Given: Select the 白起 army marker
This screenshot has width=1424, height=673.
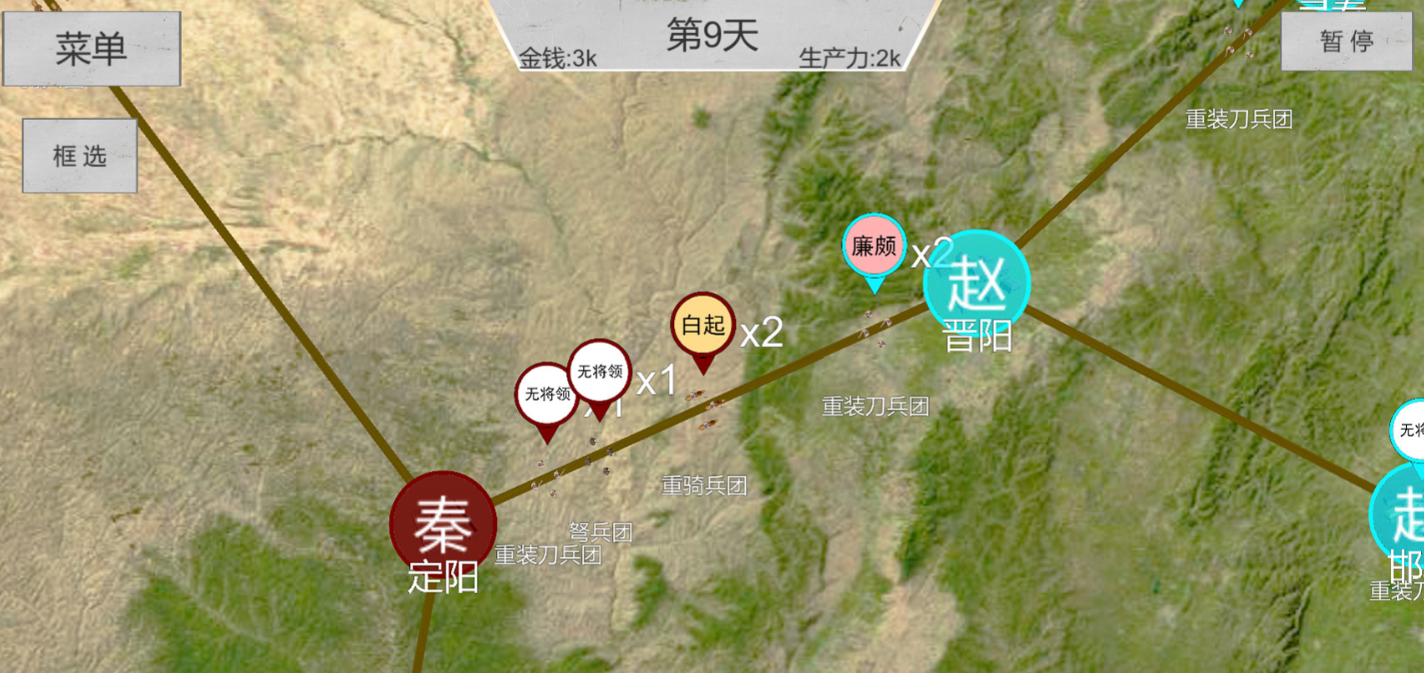Looking at the screenshot, I should 703,326.
